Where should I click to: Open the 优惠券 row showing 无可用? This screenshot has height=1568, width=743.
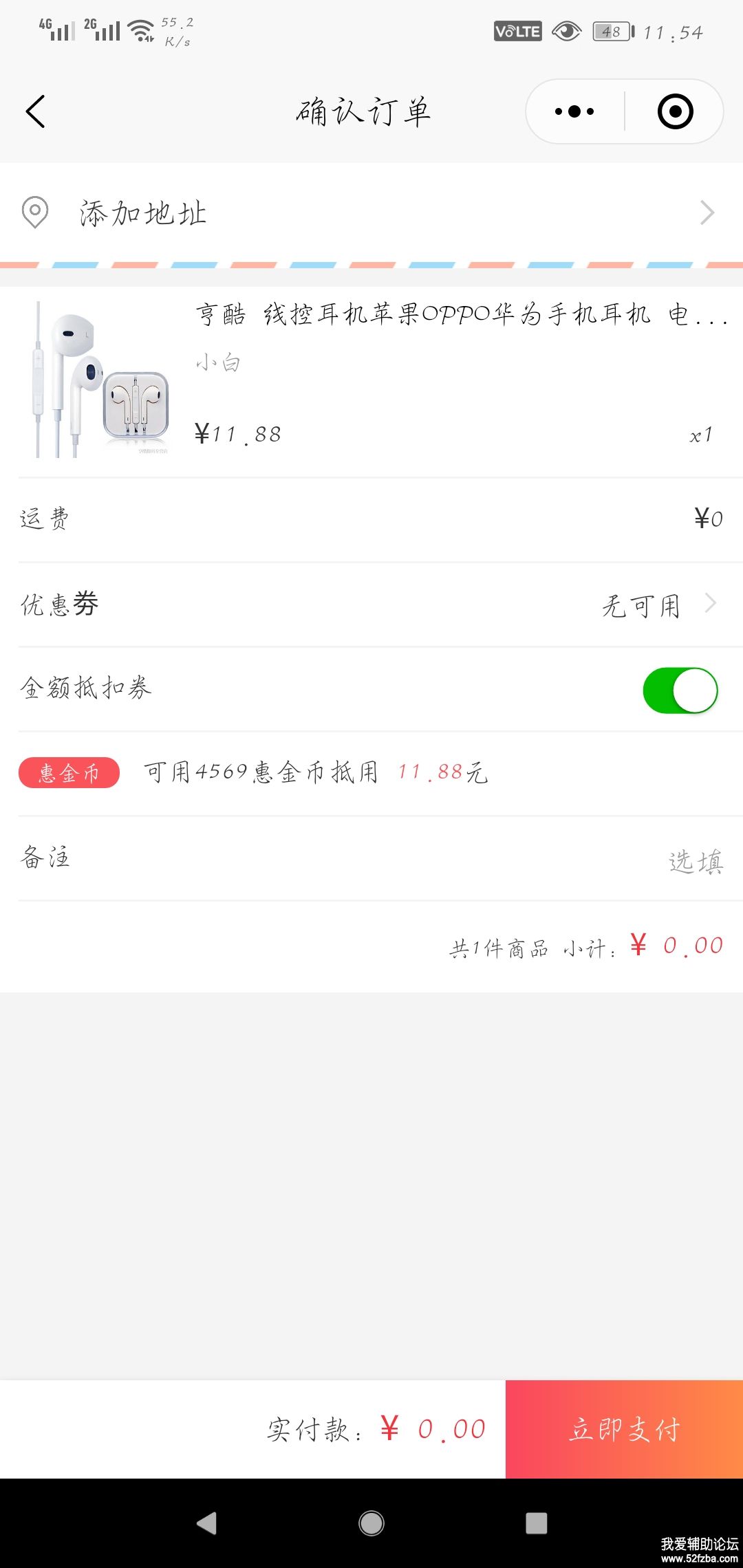coord(371,605)
